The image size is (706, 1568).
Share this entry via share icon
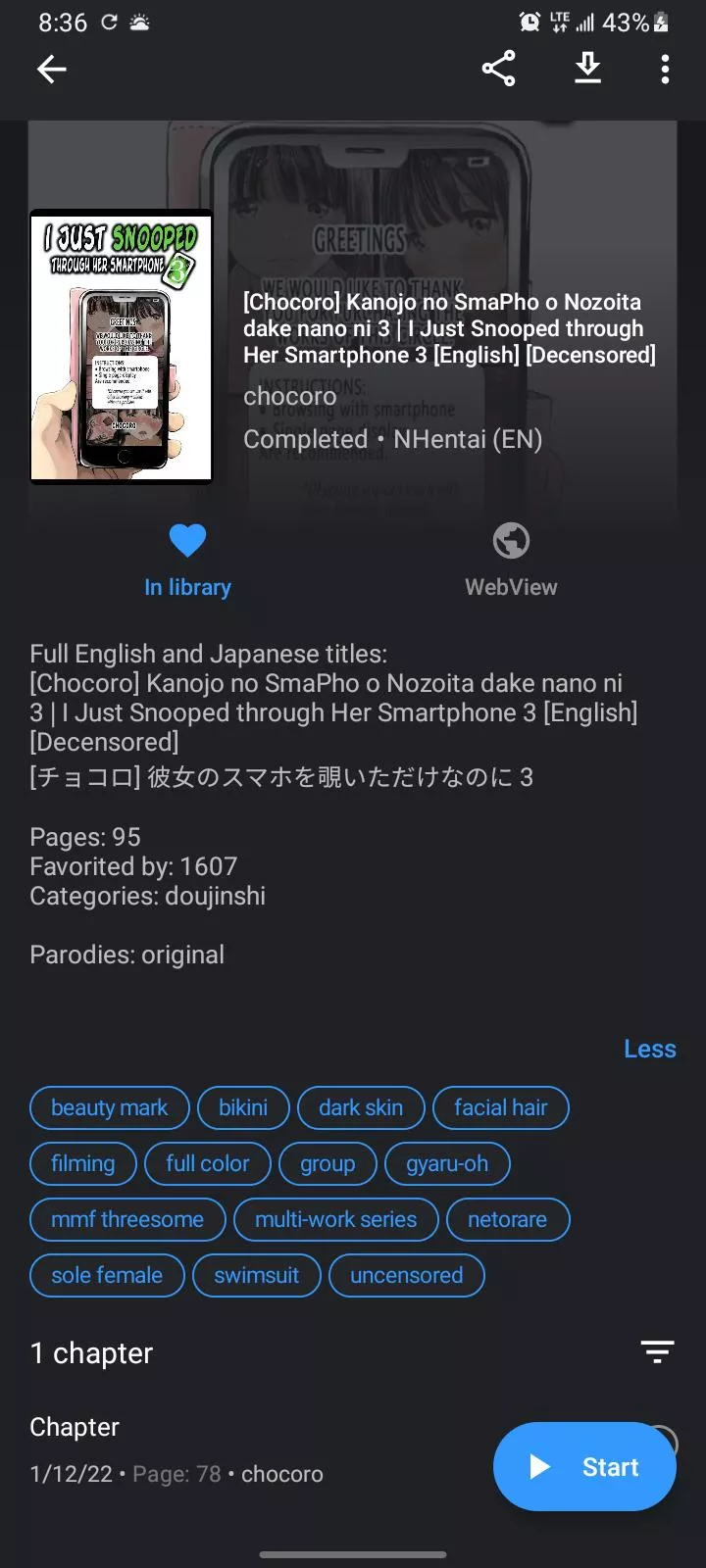point(498,69)
